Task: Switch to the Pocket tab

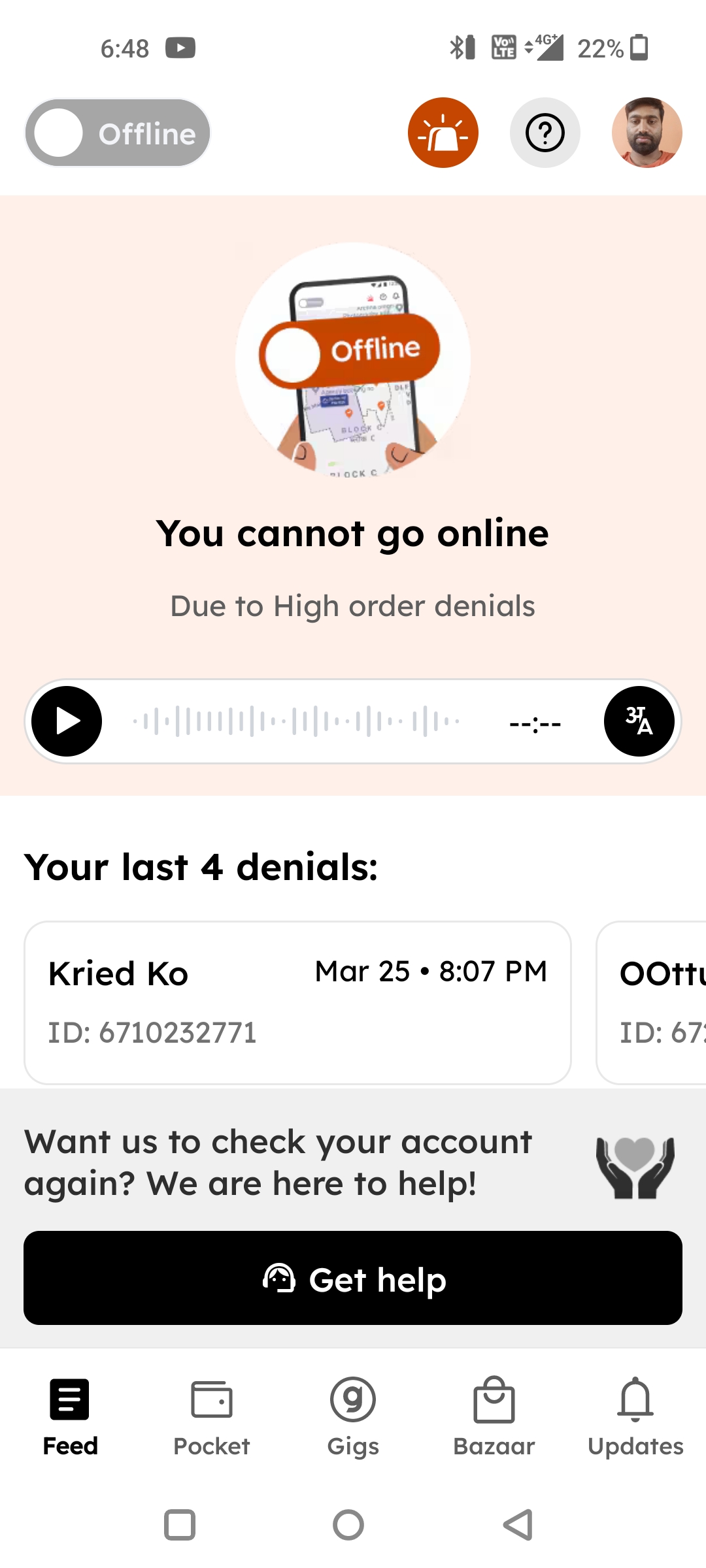Action: point(212,1418)
